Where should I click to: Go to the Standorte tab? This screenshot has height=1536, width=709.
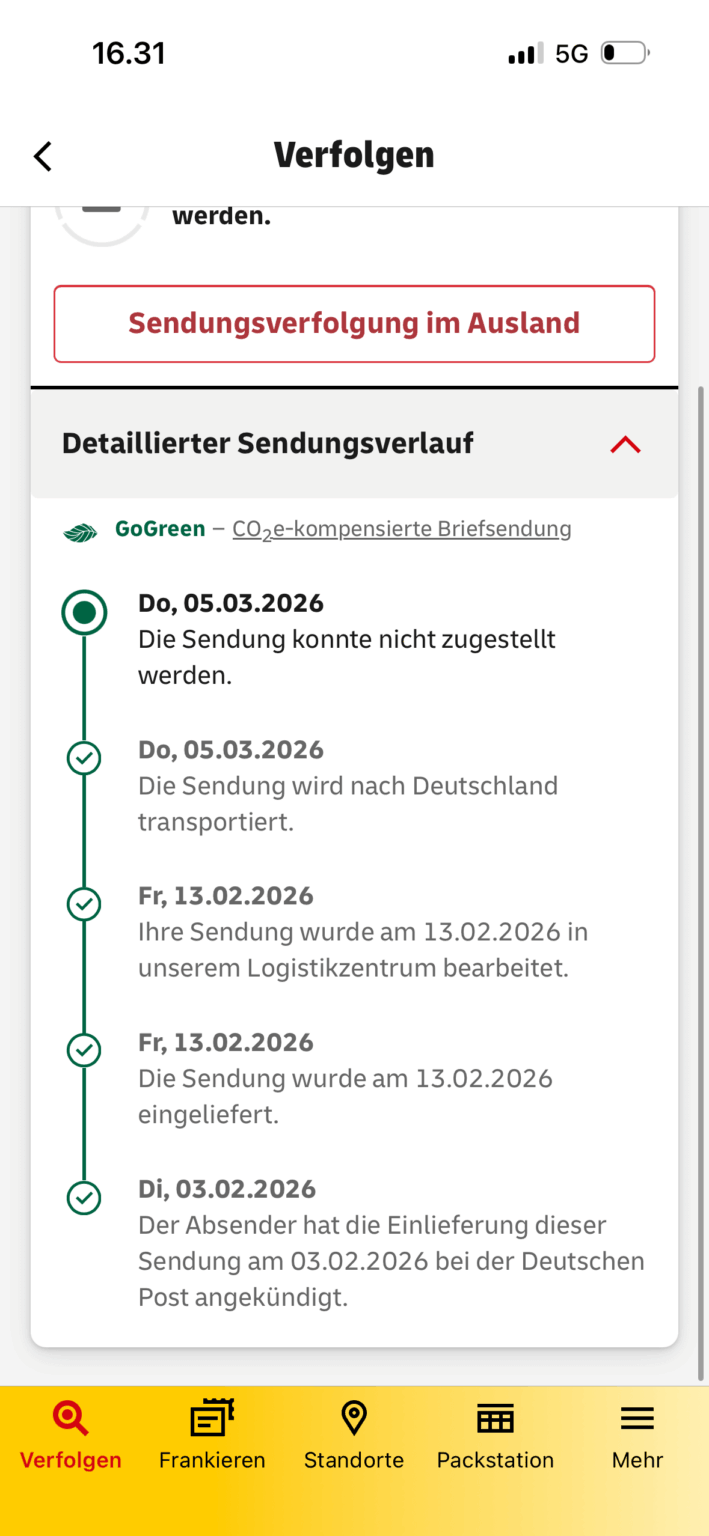click(354, 1436)
